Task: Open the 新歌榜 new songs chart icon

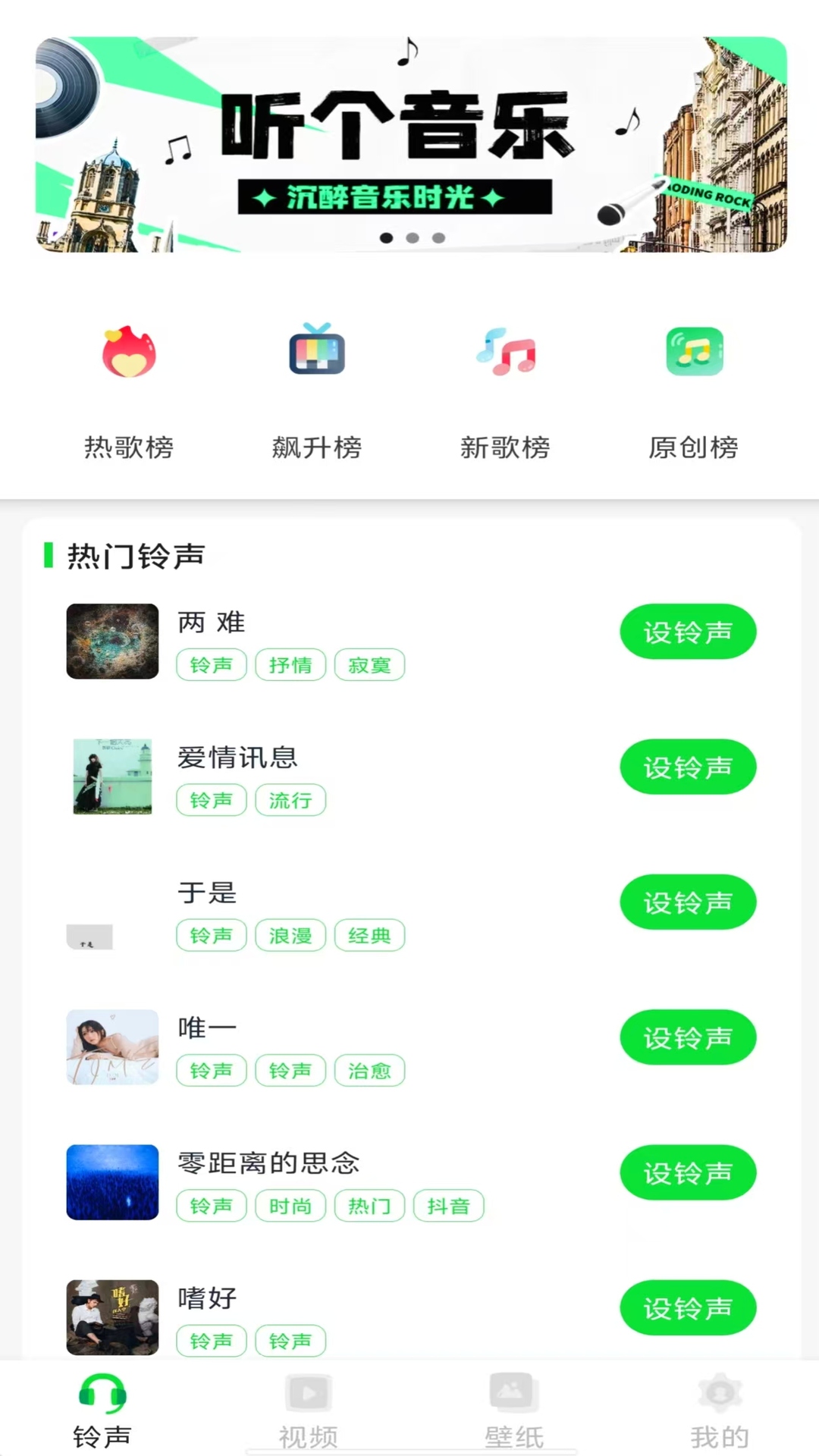Action: tap(504, 351)
